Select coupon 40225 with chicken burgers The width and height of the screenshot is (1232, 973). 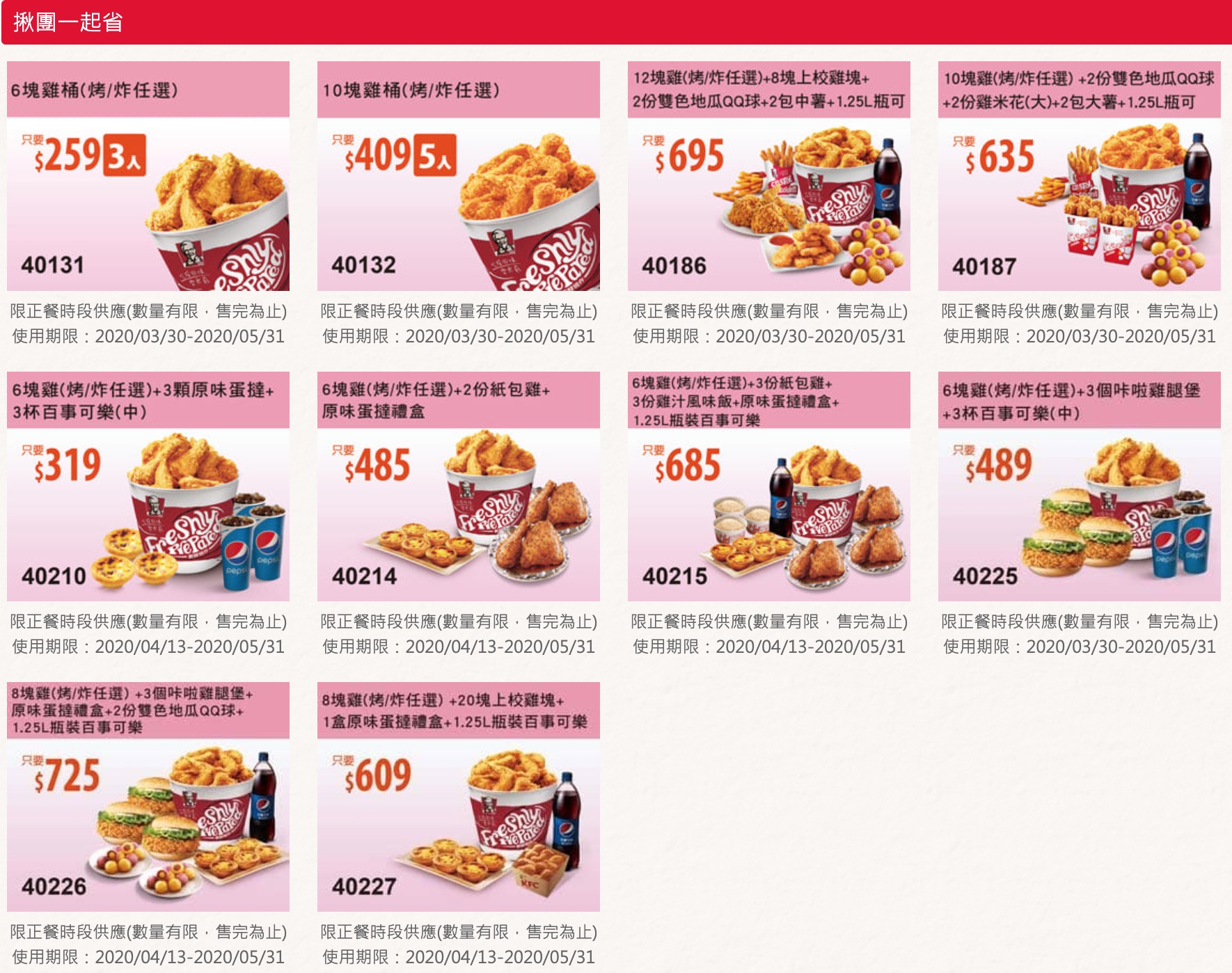[1079, 514]
